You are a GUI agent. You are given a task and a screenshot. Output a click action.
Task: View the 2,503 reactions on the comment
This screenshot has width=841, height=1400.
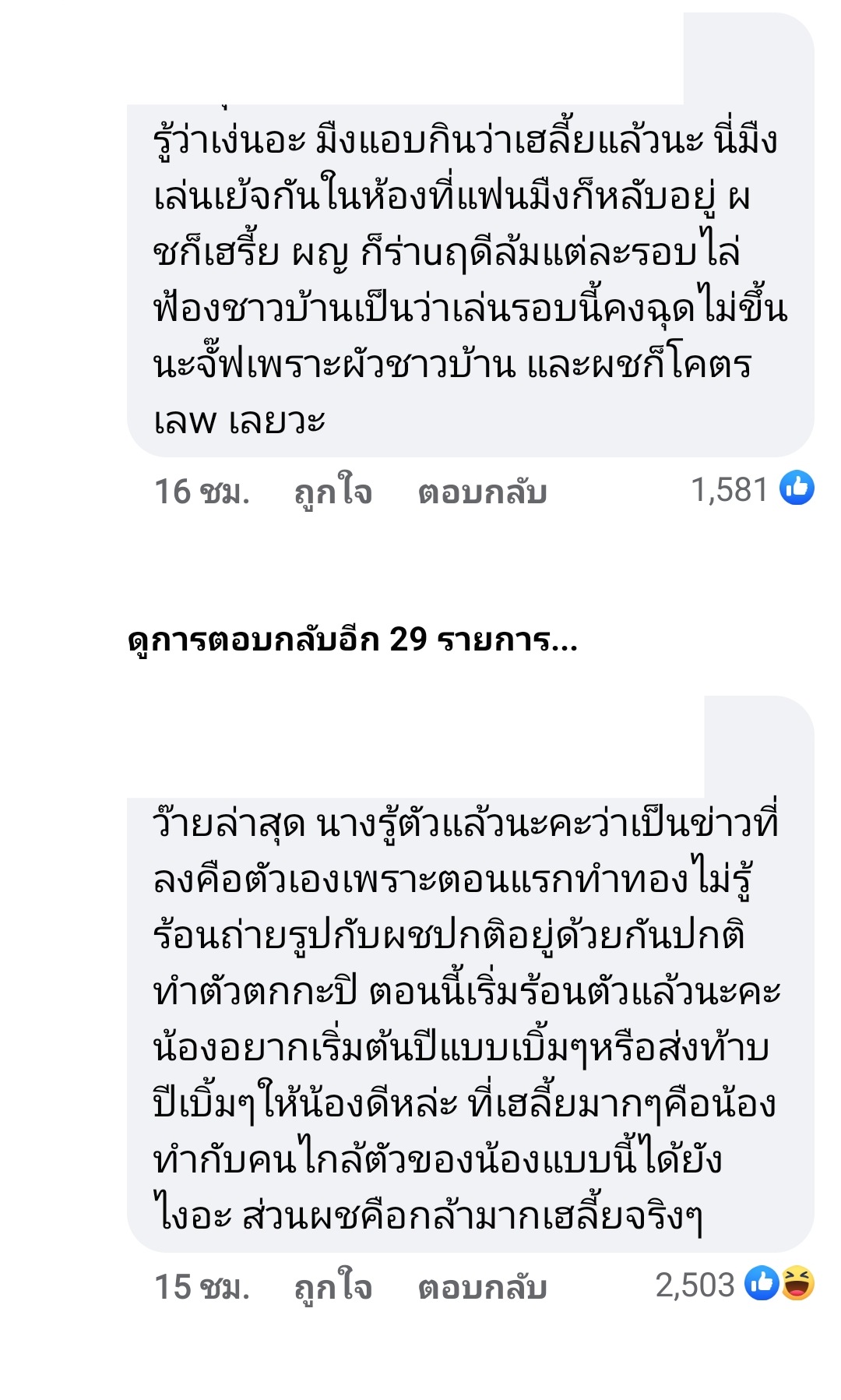734,1285
